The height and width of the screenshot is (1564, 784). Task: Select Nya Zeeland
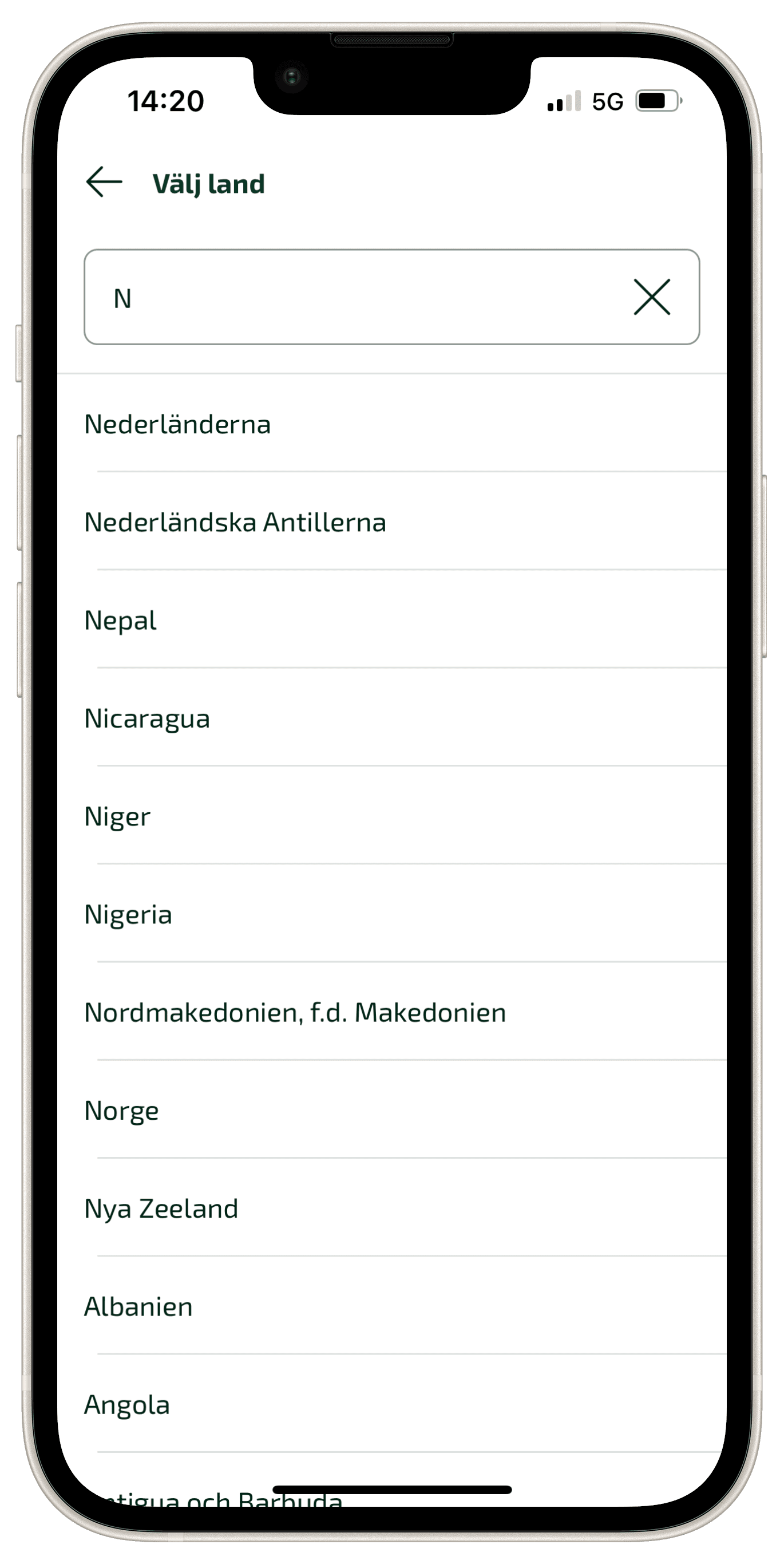392,1208
